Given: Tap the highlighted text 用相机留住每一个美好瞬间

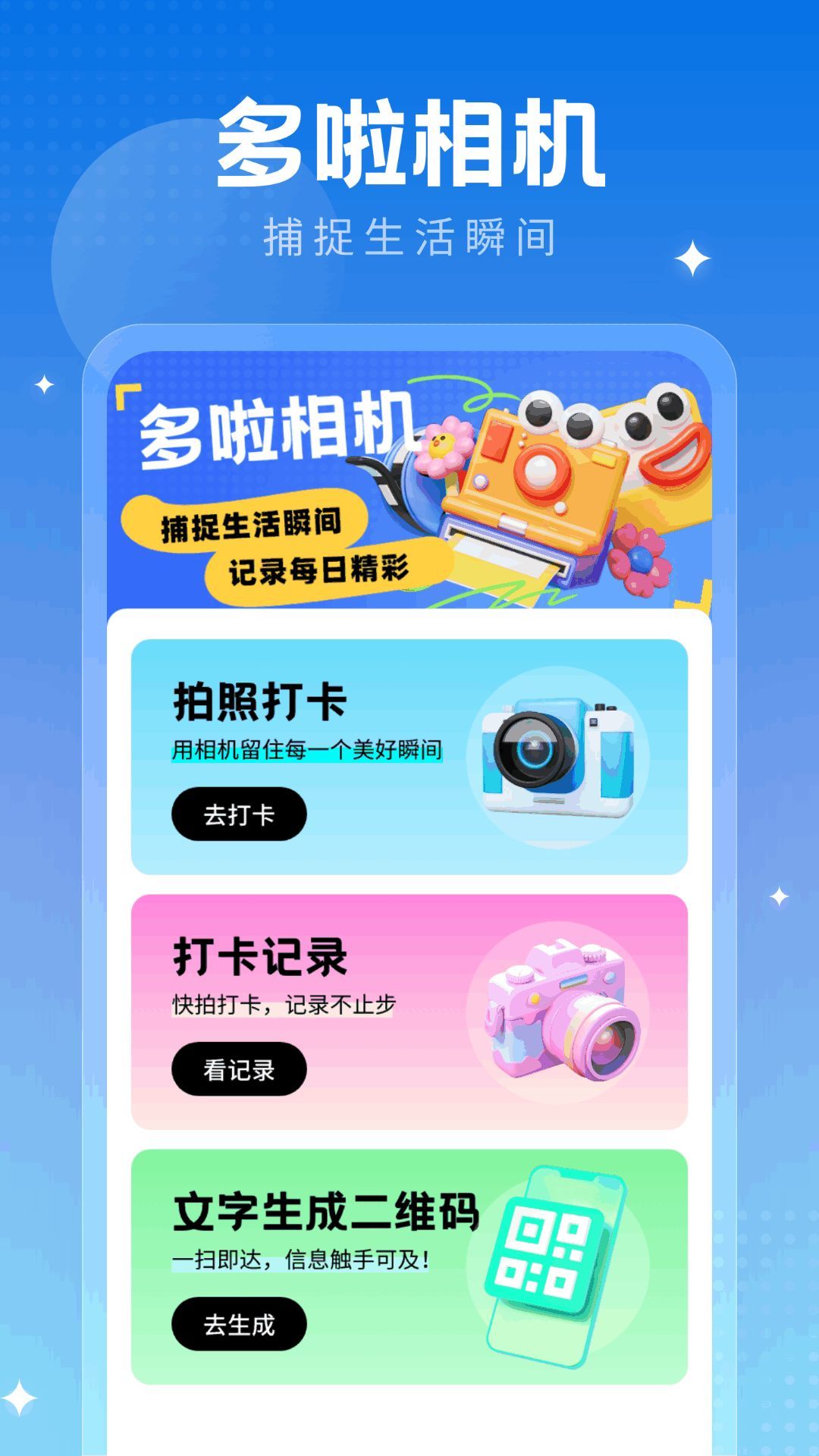Looking at the screenshot, I should (x=307, y=752).
